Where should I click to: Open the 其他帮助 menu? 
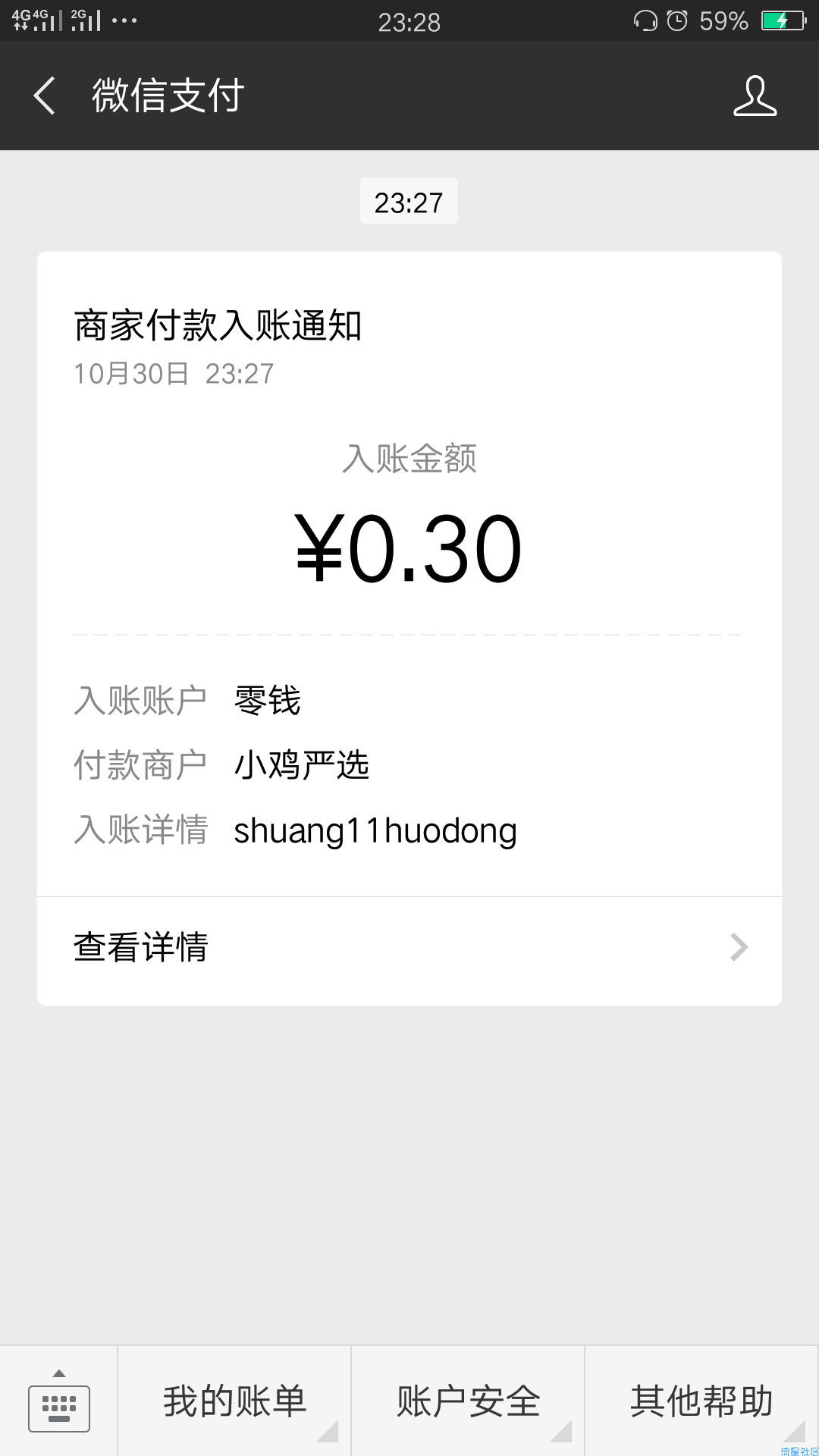pyautogui.click(x=701, y=1401)
